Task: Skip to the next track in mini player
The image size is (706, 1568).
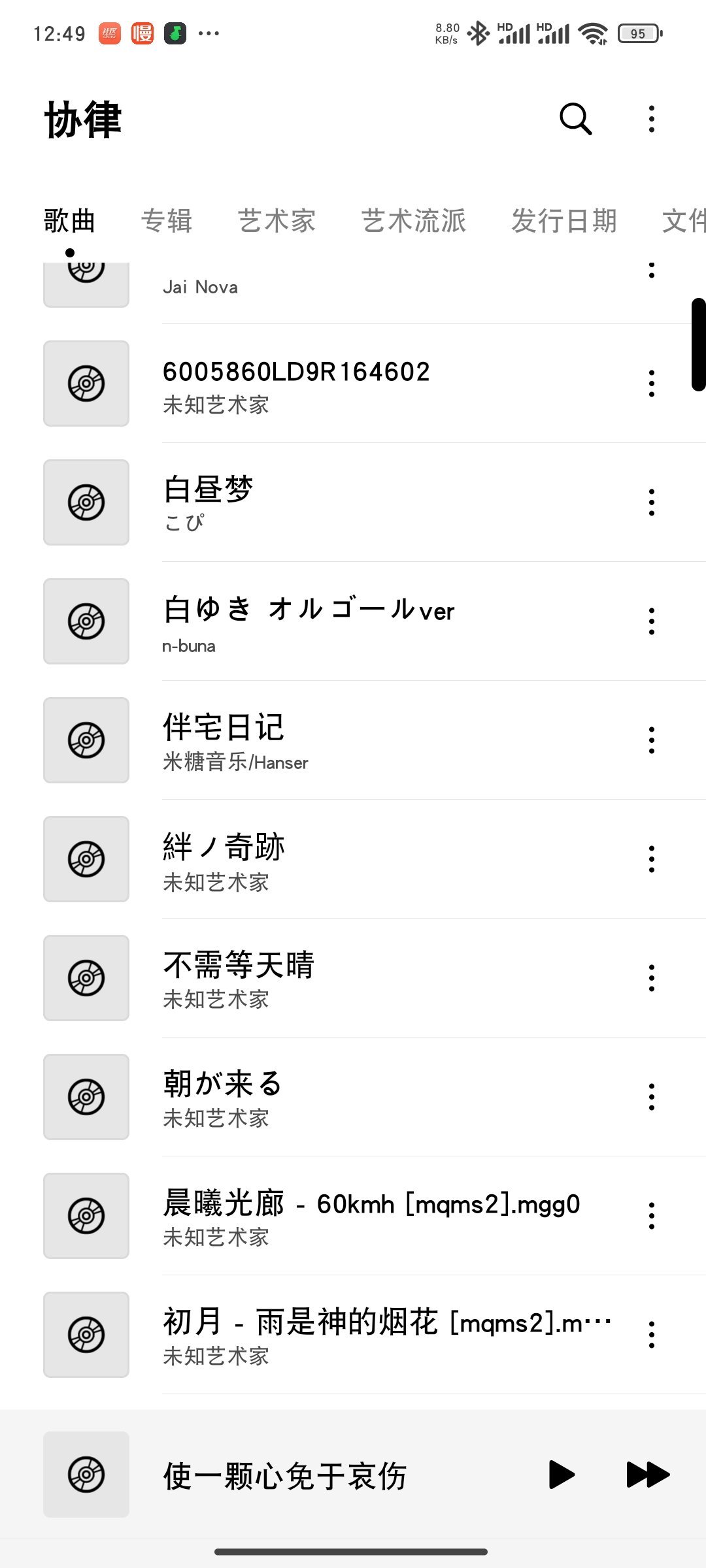Action: coord(648,1475)
